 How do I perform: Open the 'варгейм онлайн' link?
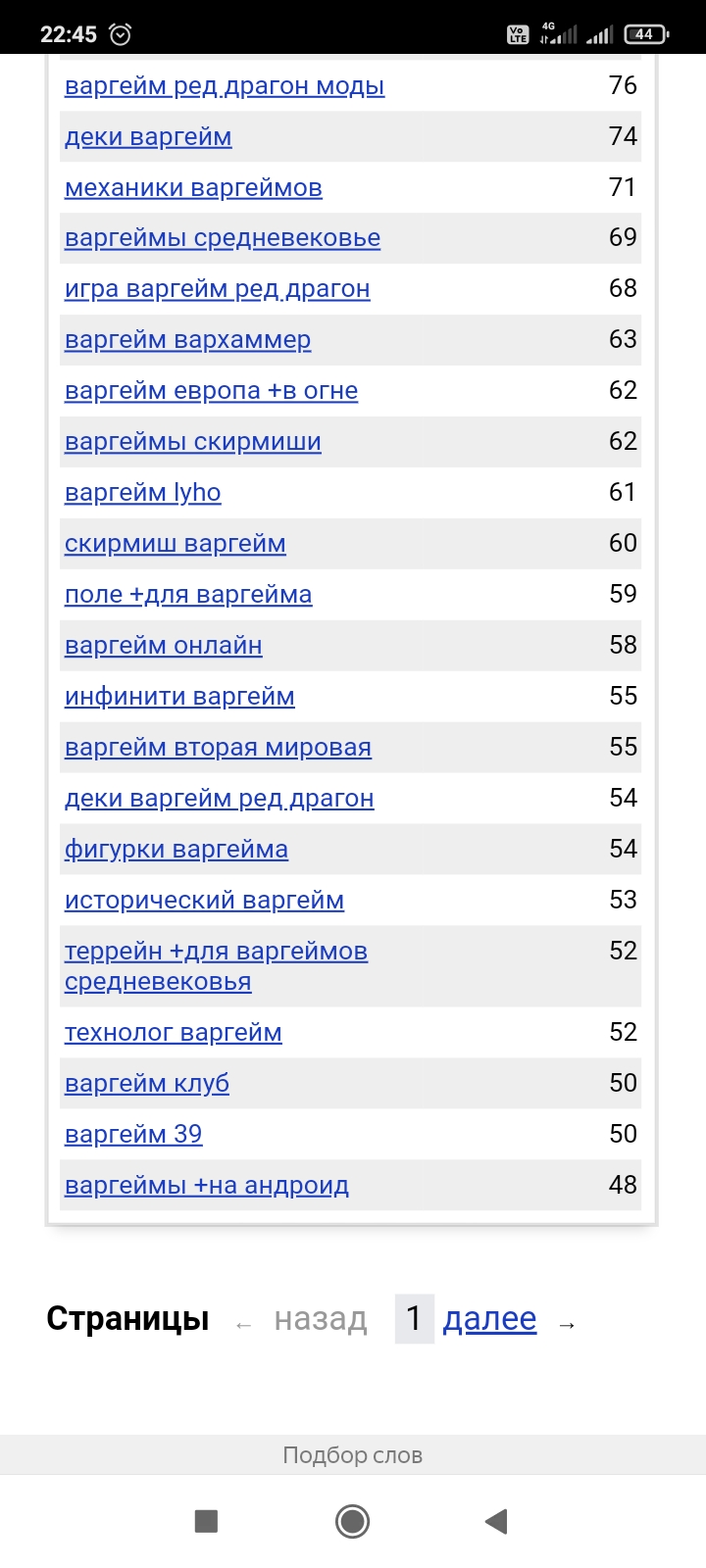coord(164,646)
